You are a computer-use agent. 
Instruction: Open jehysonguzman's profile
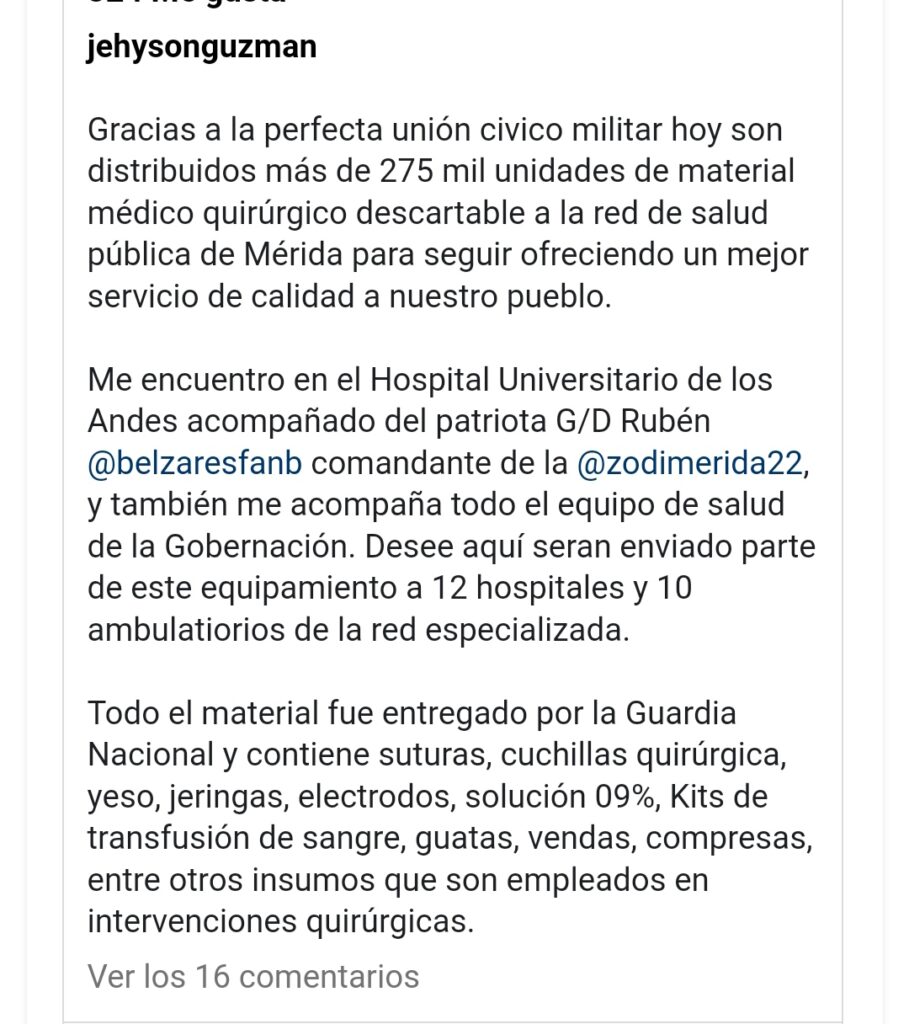pyautogui.click(x=202, y=46)
